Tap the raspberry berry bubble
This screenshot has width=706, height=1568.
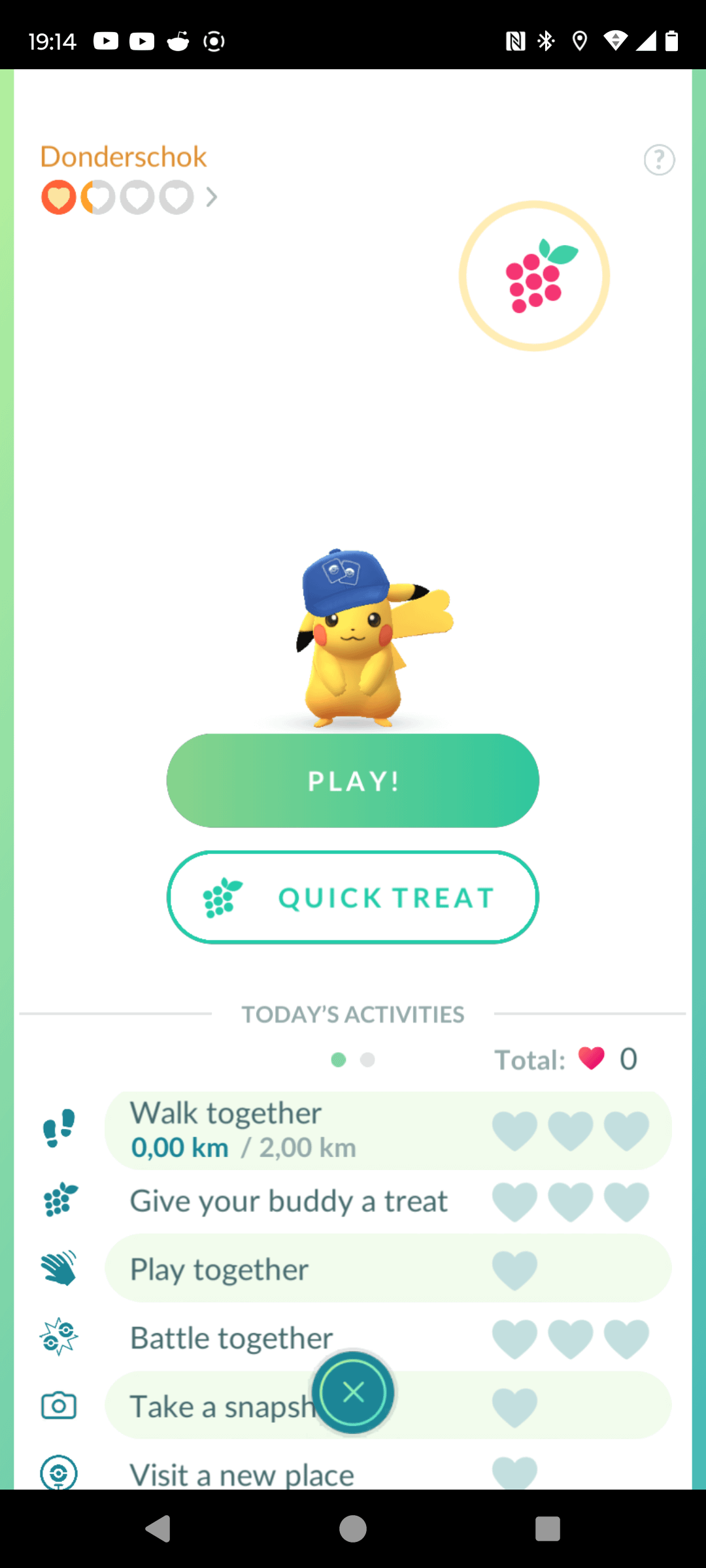pos(534,276)
